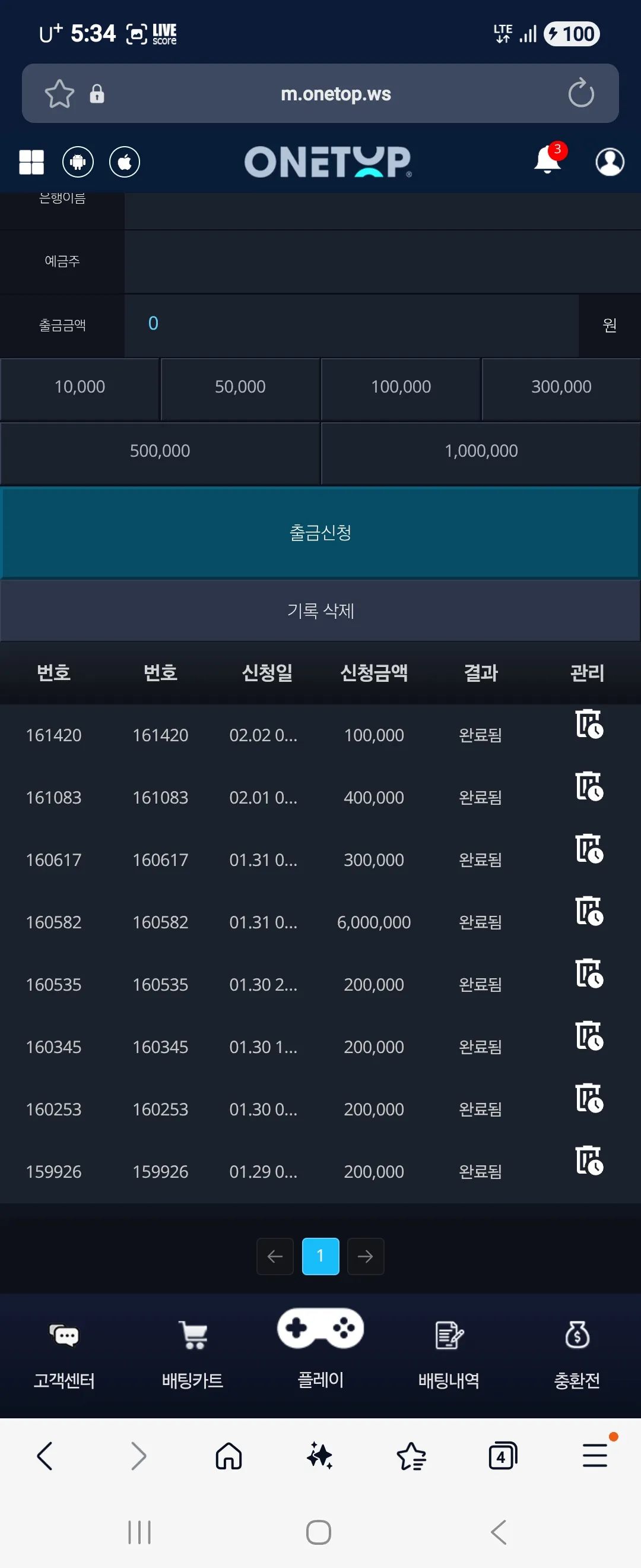Delete record 161420 using its trash icon
Viewport: 641px width, 1568px height.
(589, 724)
